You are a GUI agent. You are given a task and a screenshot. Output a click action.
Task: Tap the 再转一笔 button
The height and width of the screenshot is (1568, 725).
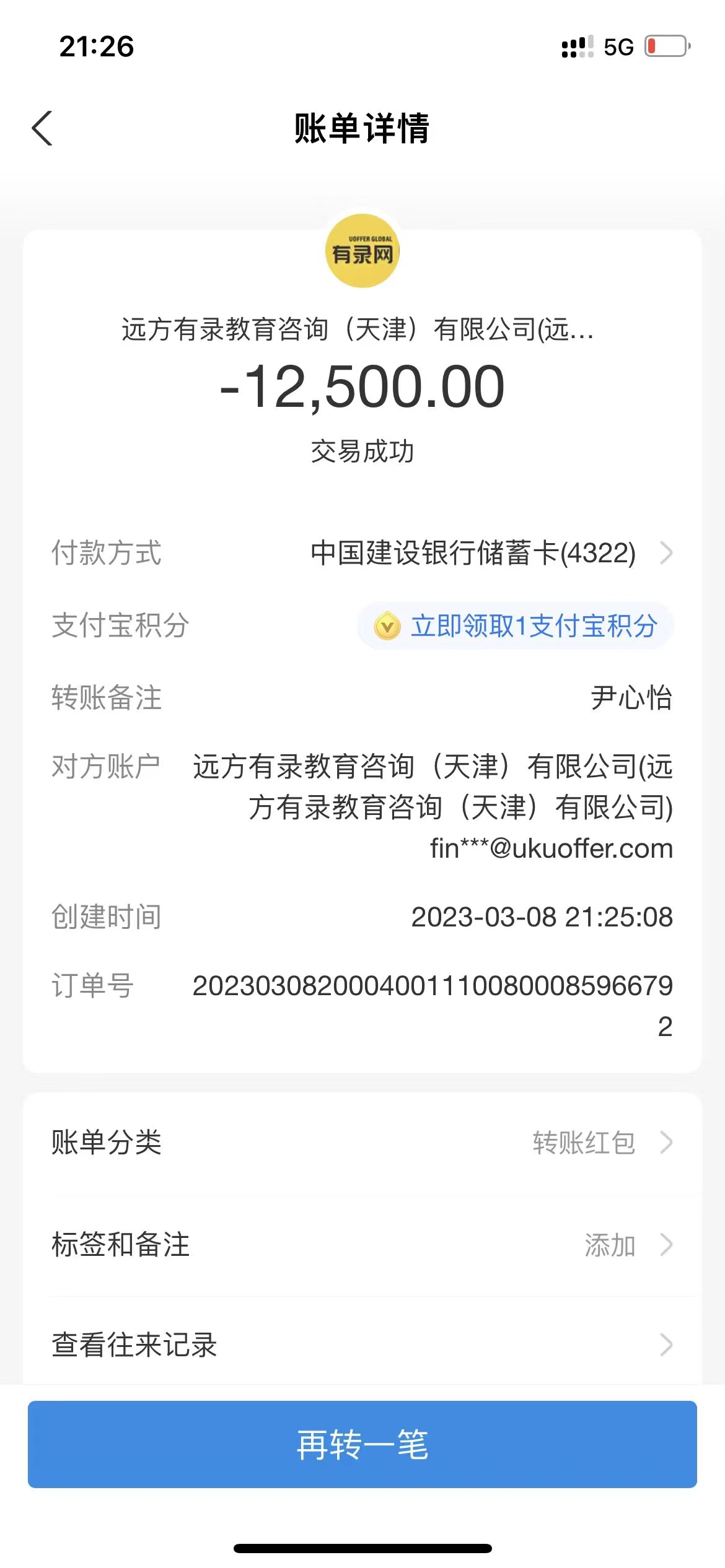362,1444
